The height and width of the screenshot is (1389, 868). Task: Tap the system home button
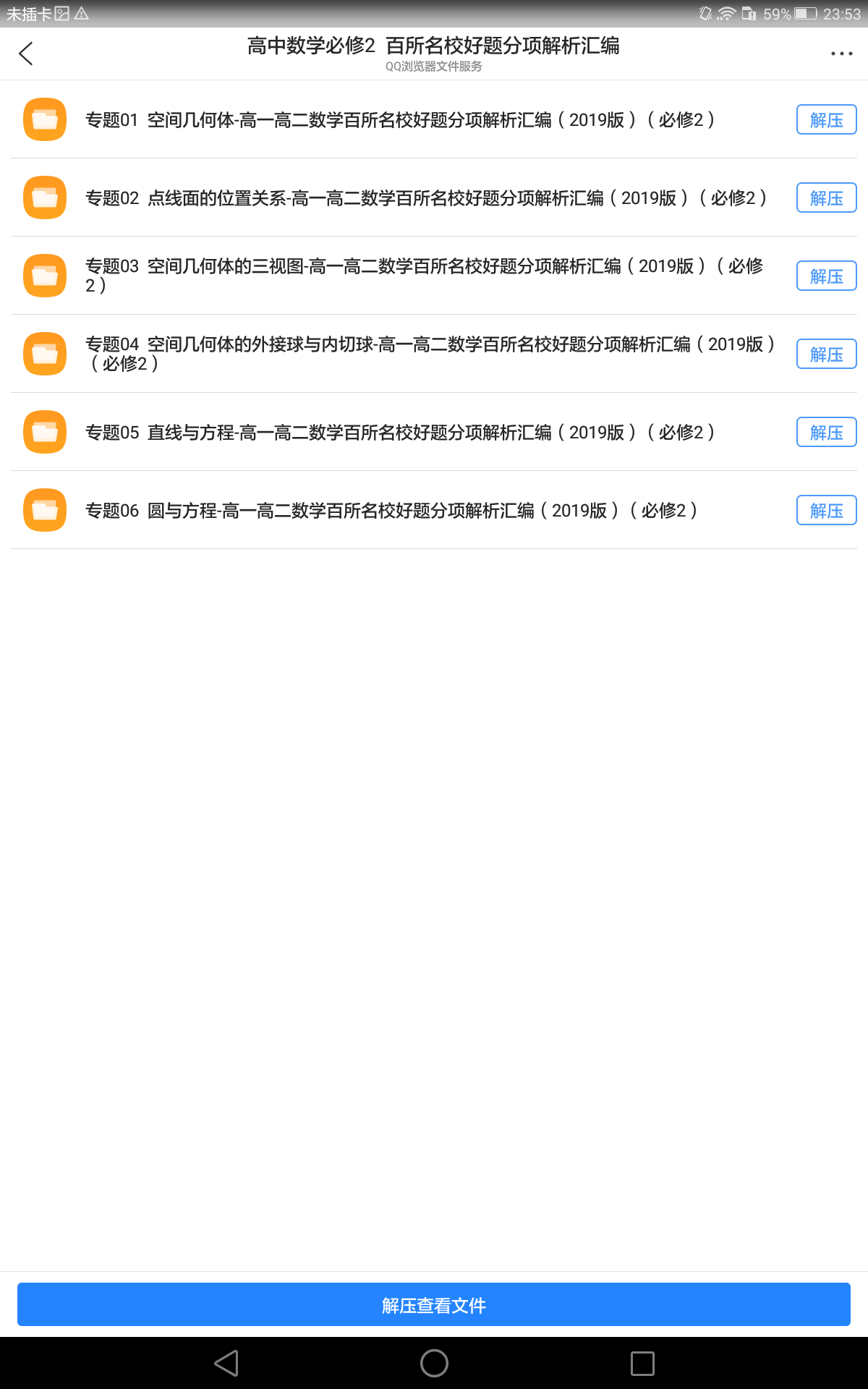tap(434, 1364)
